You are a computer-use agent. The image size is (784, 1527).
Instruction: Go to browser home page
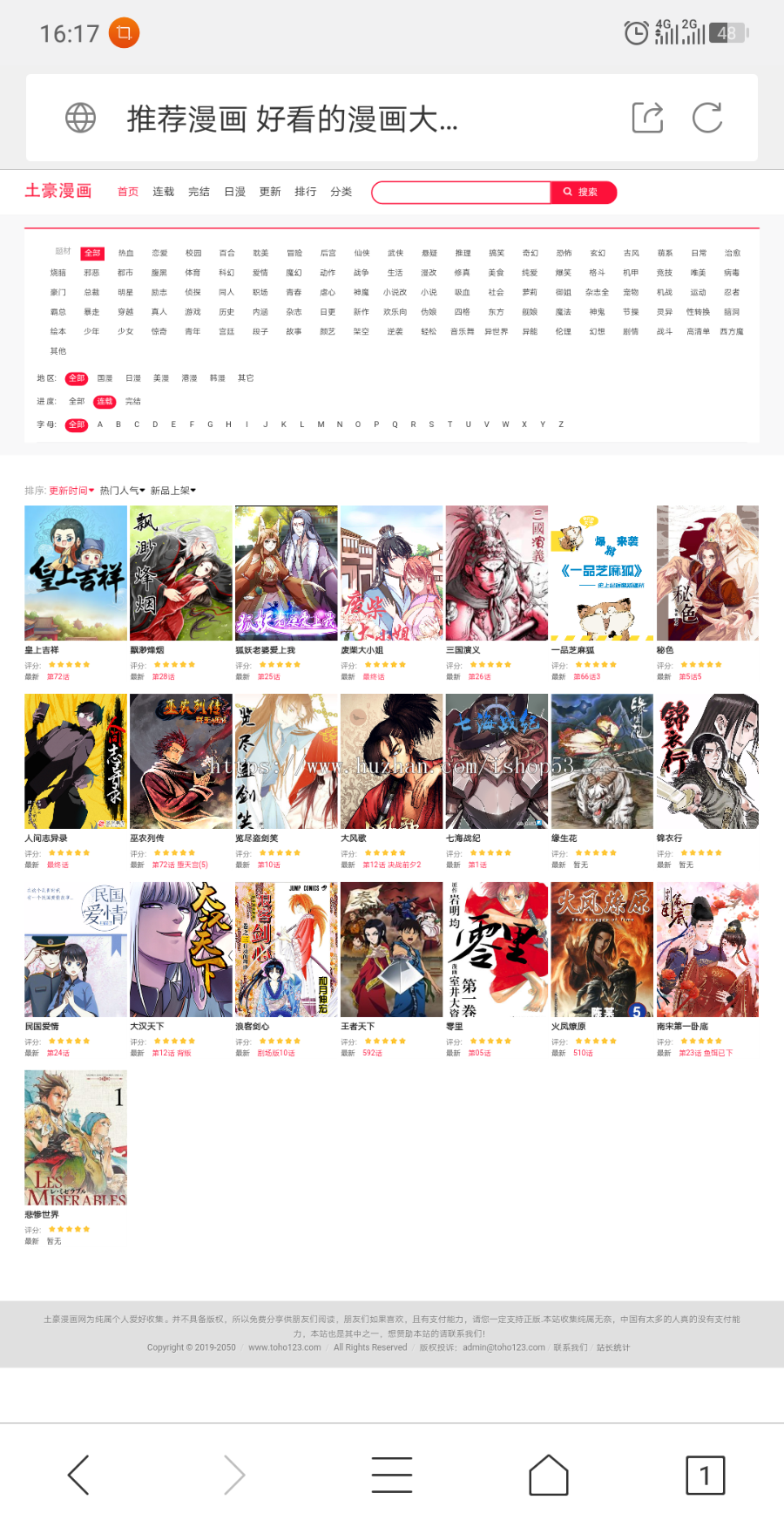click(549, 1475)
